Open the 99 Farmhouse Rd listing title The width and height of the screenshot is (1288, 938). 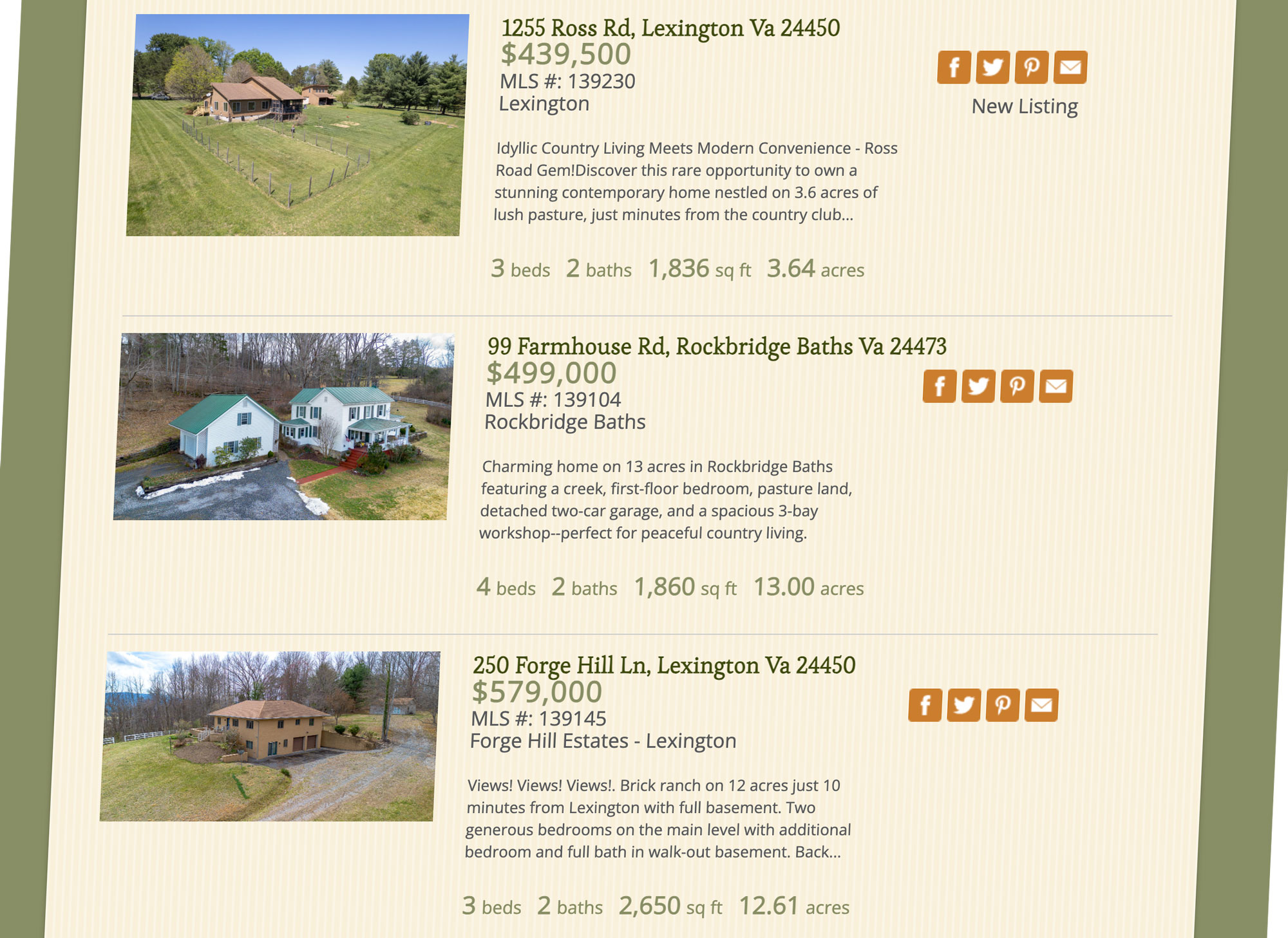click(716, 347)
